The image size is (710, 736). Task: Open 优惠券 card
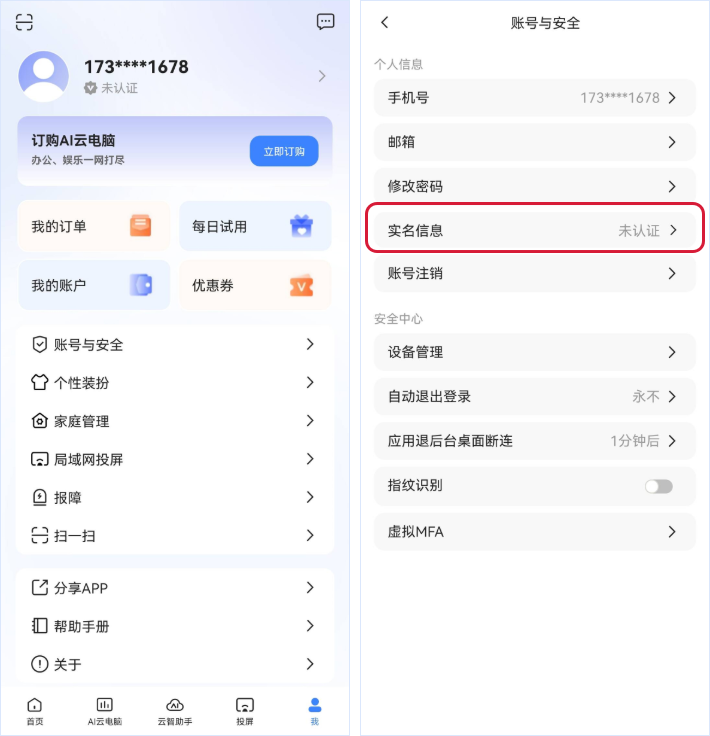(255, 285)
